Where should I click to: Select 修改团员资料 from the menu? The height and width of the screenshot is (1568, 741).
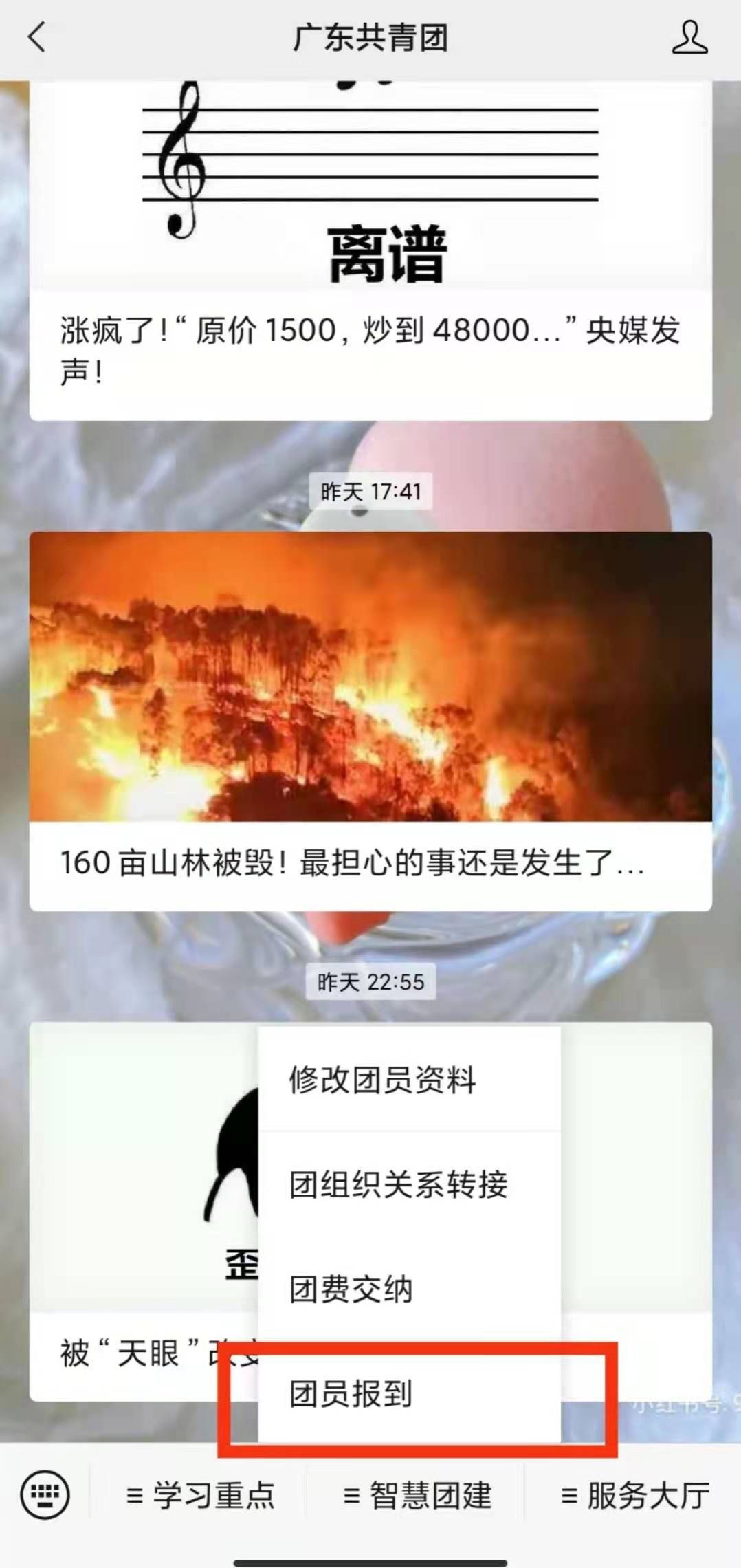[x=382, y=1080]
